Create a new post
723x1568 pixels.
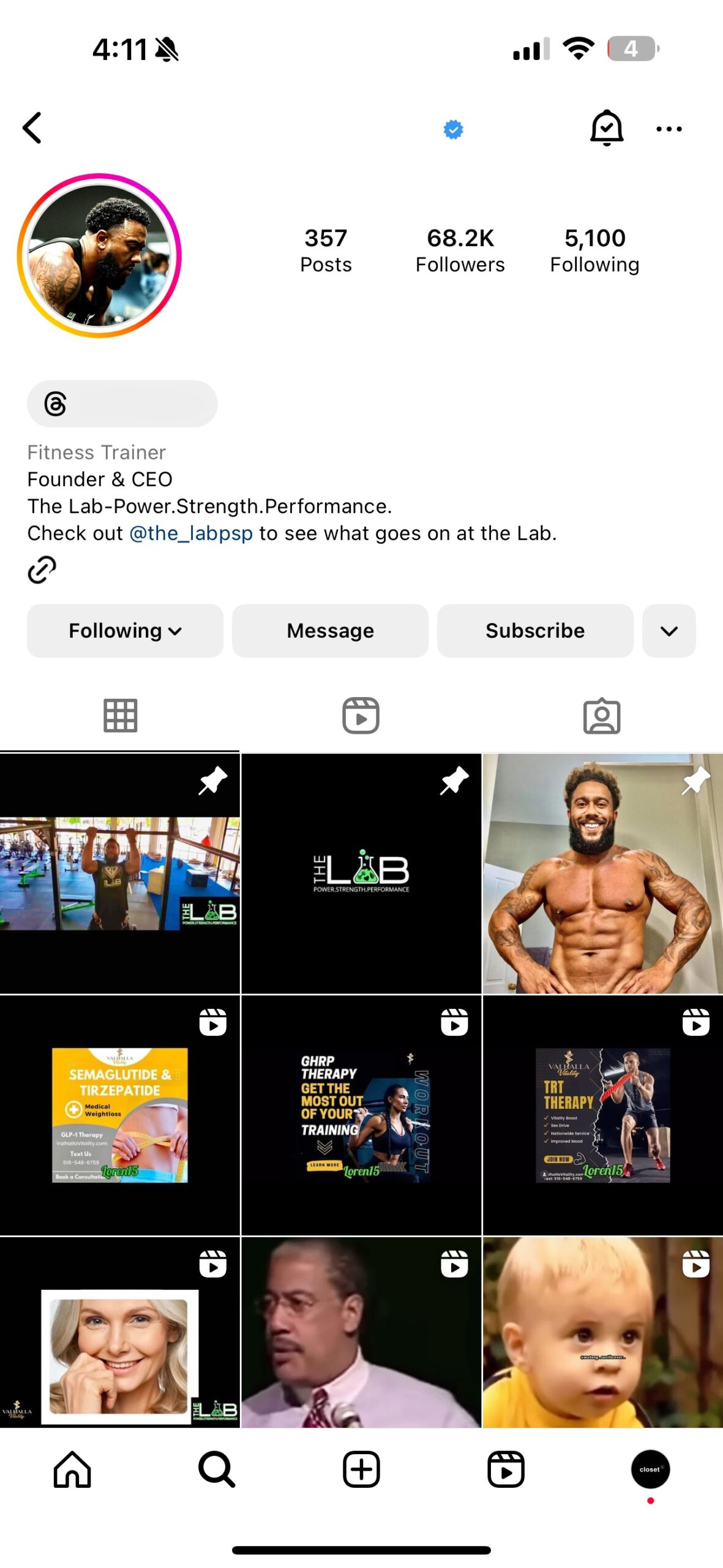(361, 1469)
